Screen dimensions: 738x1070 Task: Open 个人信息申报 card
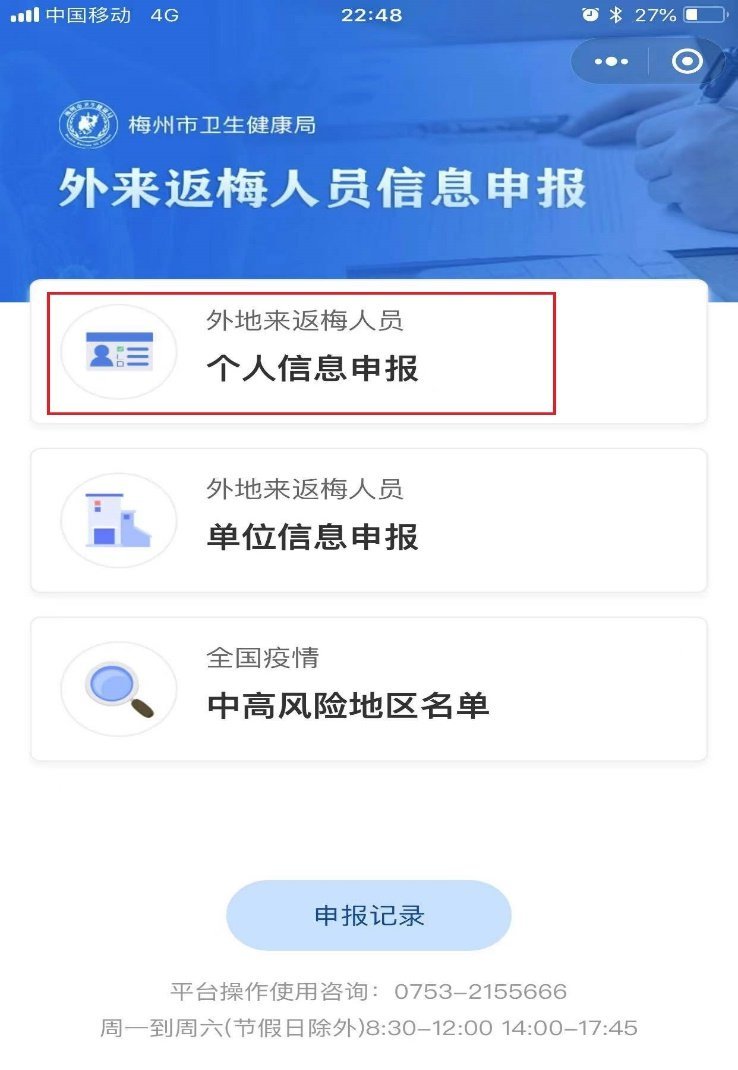[368, 352]
